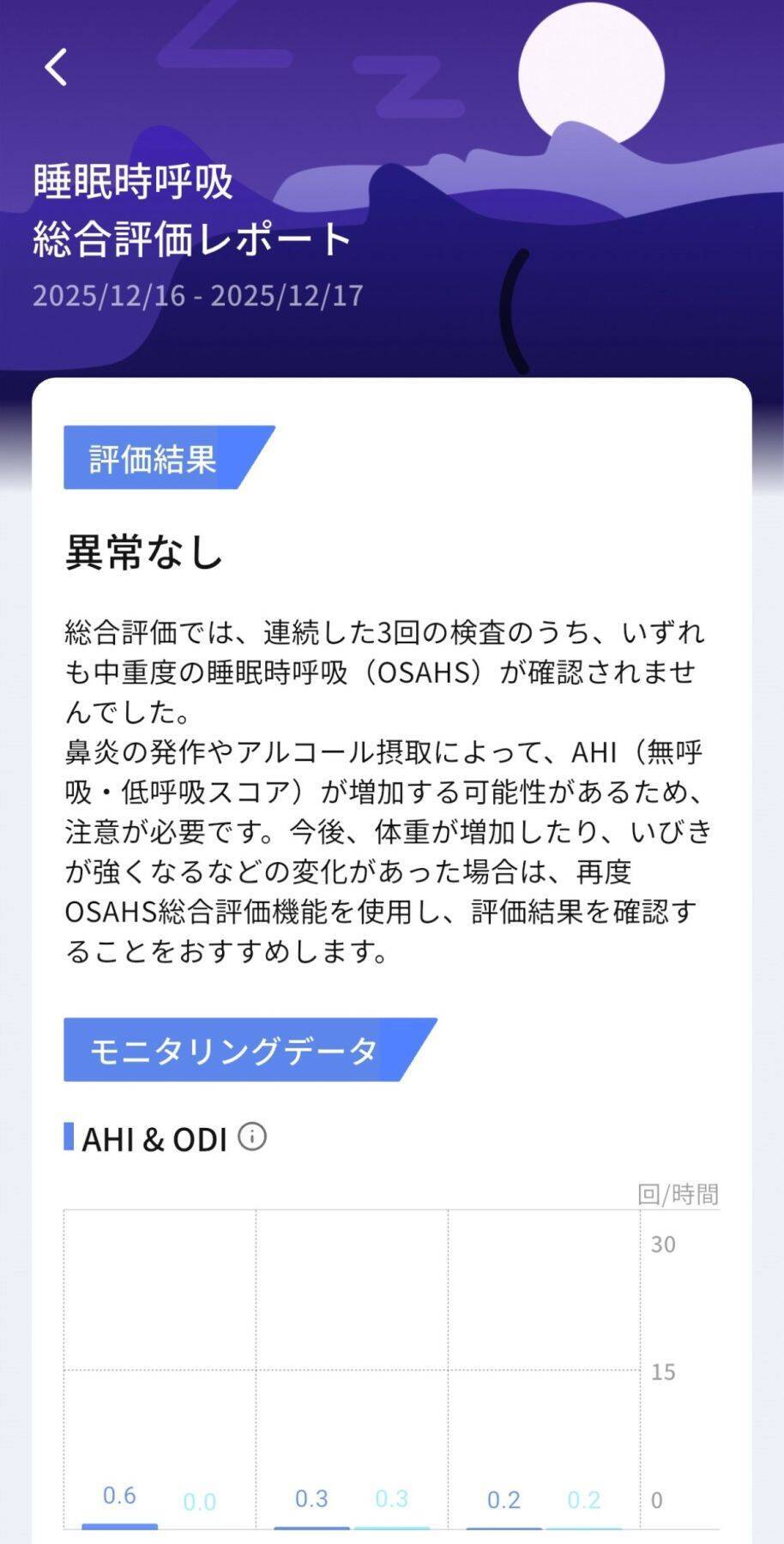Tap the 異常なし result heading

coord(142,552)
